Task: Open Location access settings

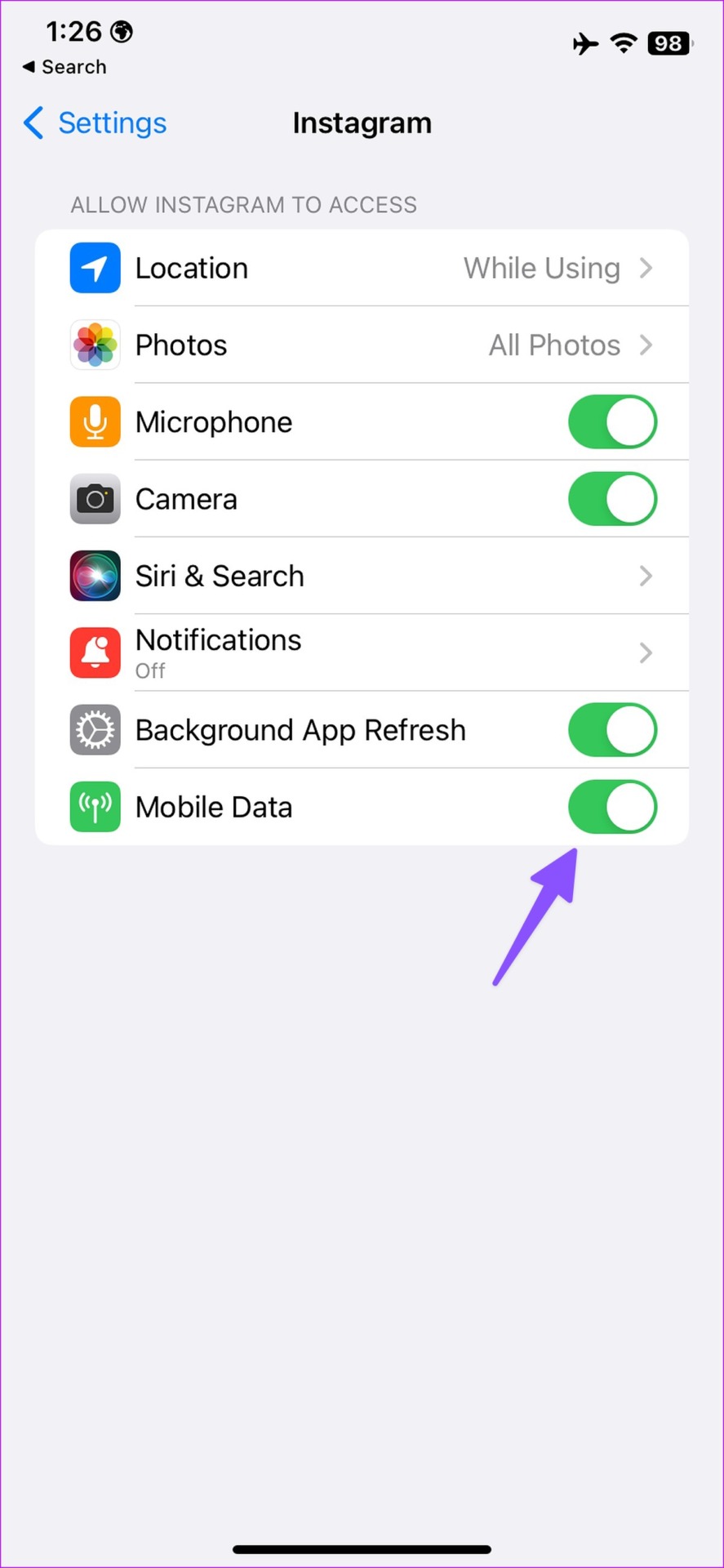Action: point(362,268)
